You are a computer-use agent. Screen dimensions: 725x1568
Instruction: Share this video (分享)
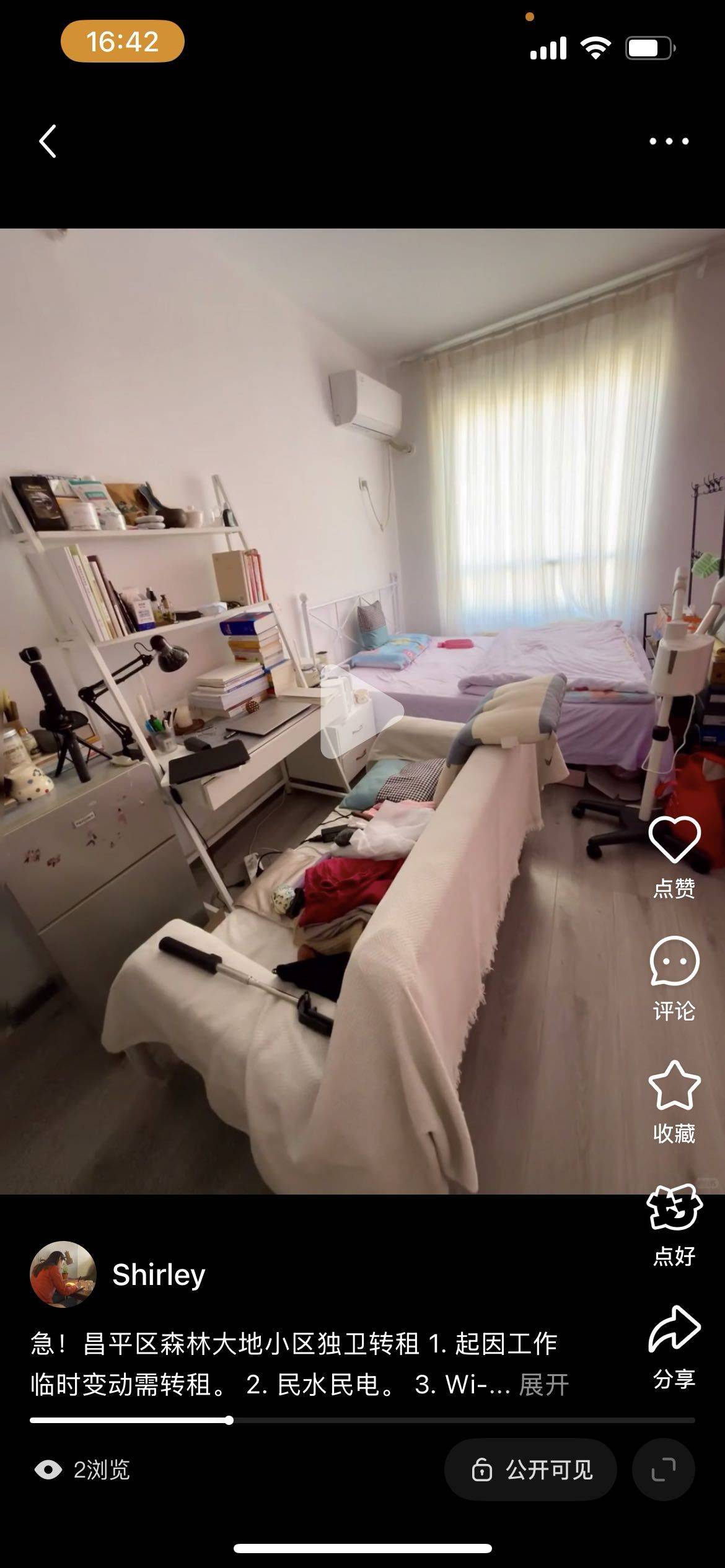674,1329
